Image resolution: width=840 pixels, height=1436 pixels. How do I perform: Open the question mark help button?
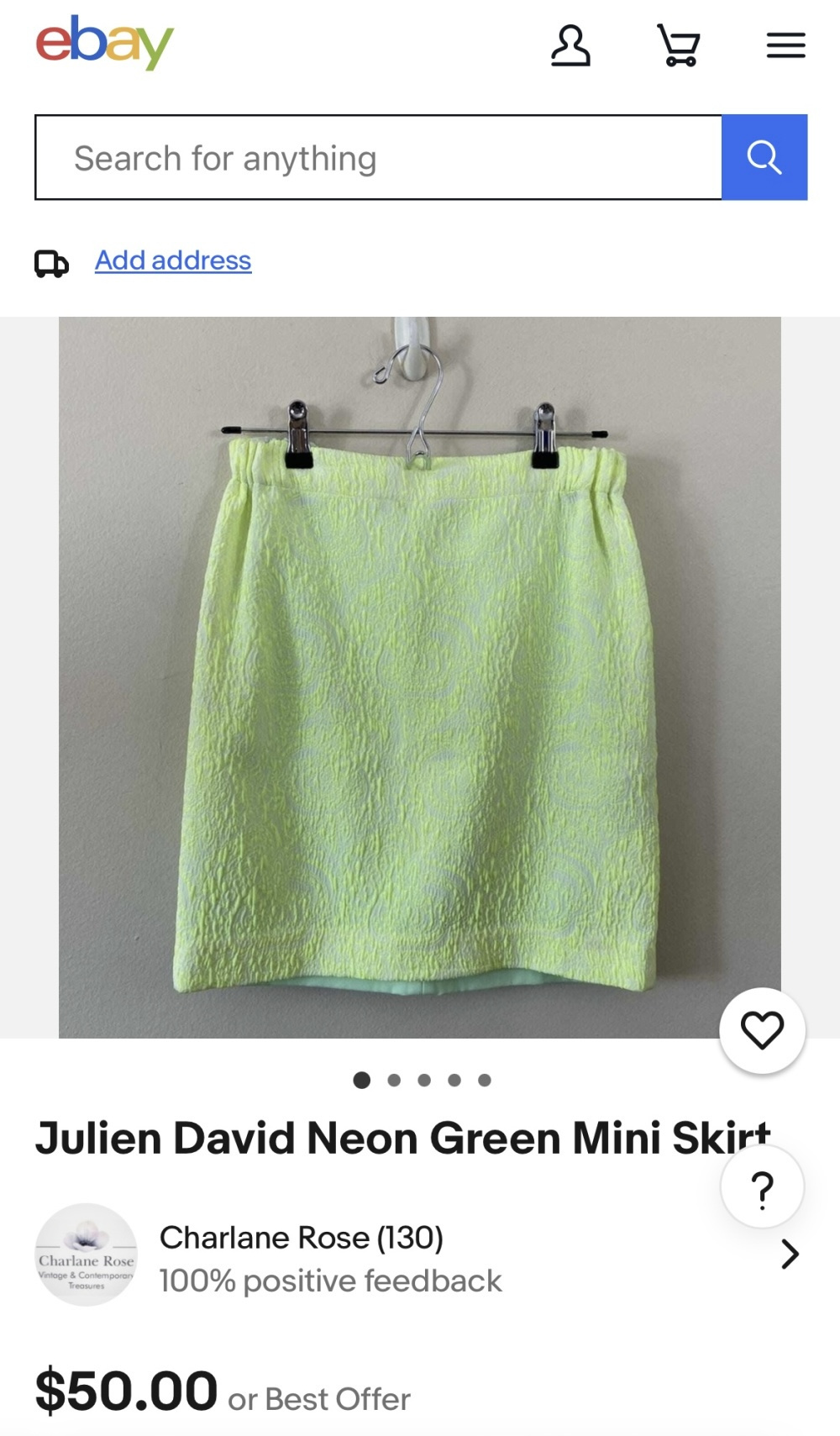click(x=762, y=1187)
